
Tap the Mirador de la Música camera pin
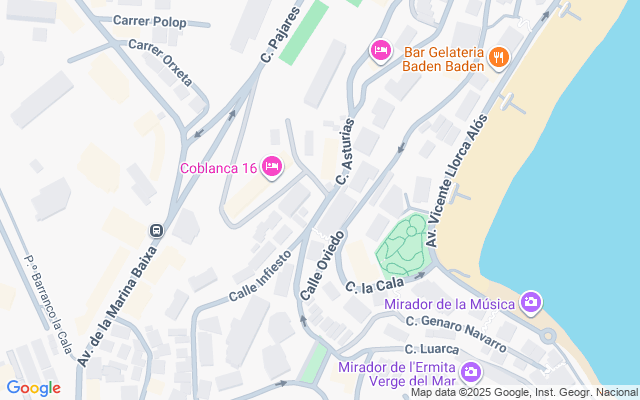(531, 303)
